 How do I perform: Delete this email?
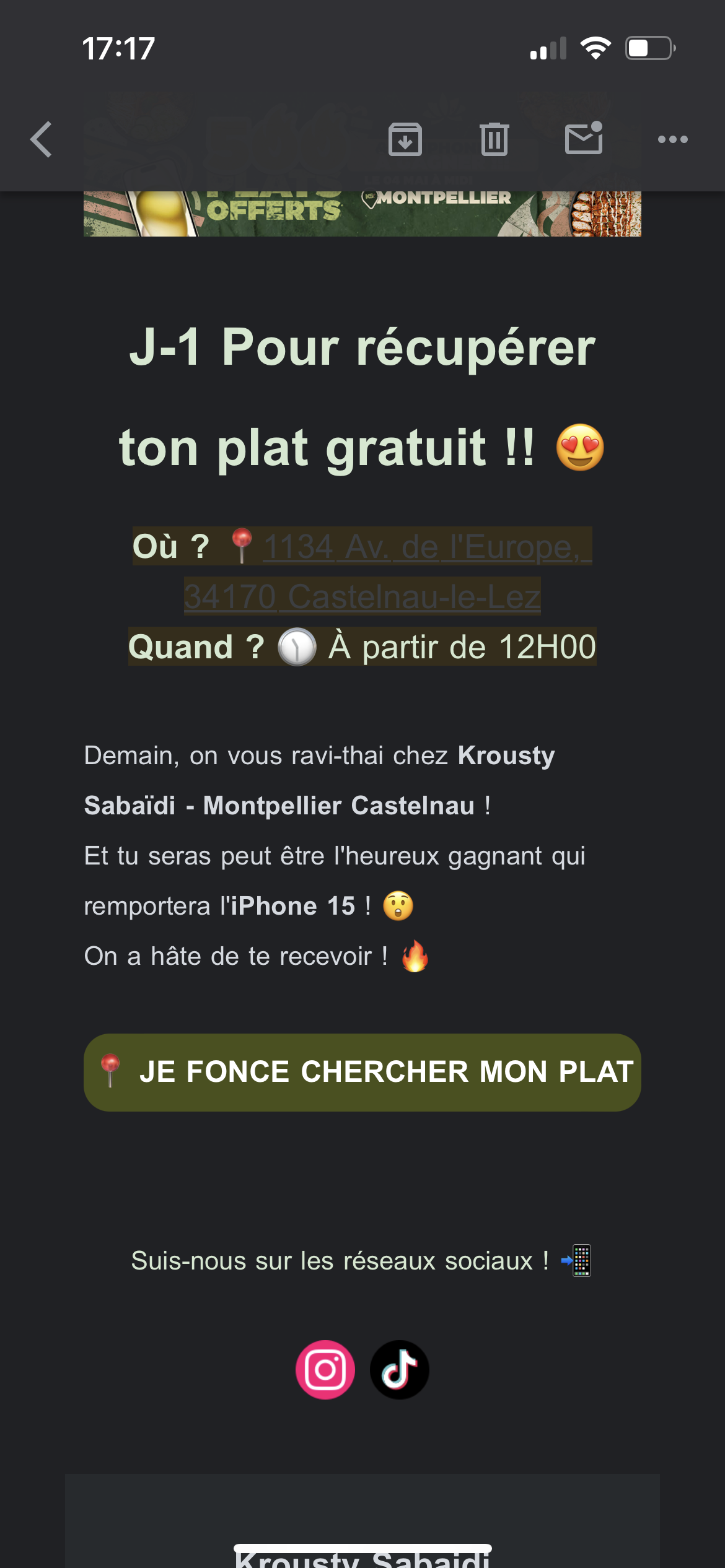[x=494, y=139]
